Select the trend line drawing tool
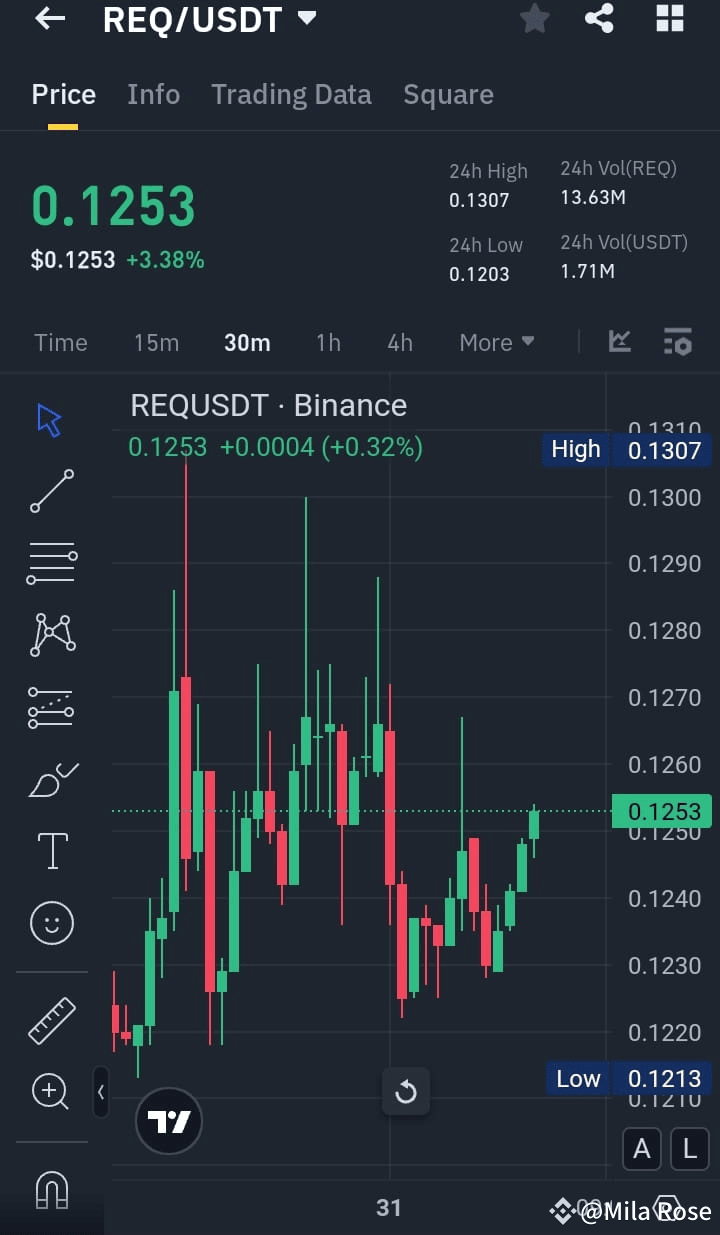This screenshot has height=1235, width=720. 50,491
